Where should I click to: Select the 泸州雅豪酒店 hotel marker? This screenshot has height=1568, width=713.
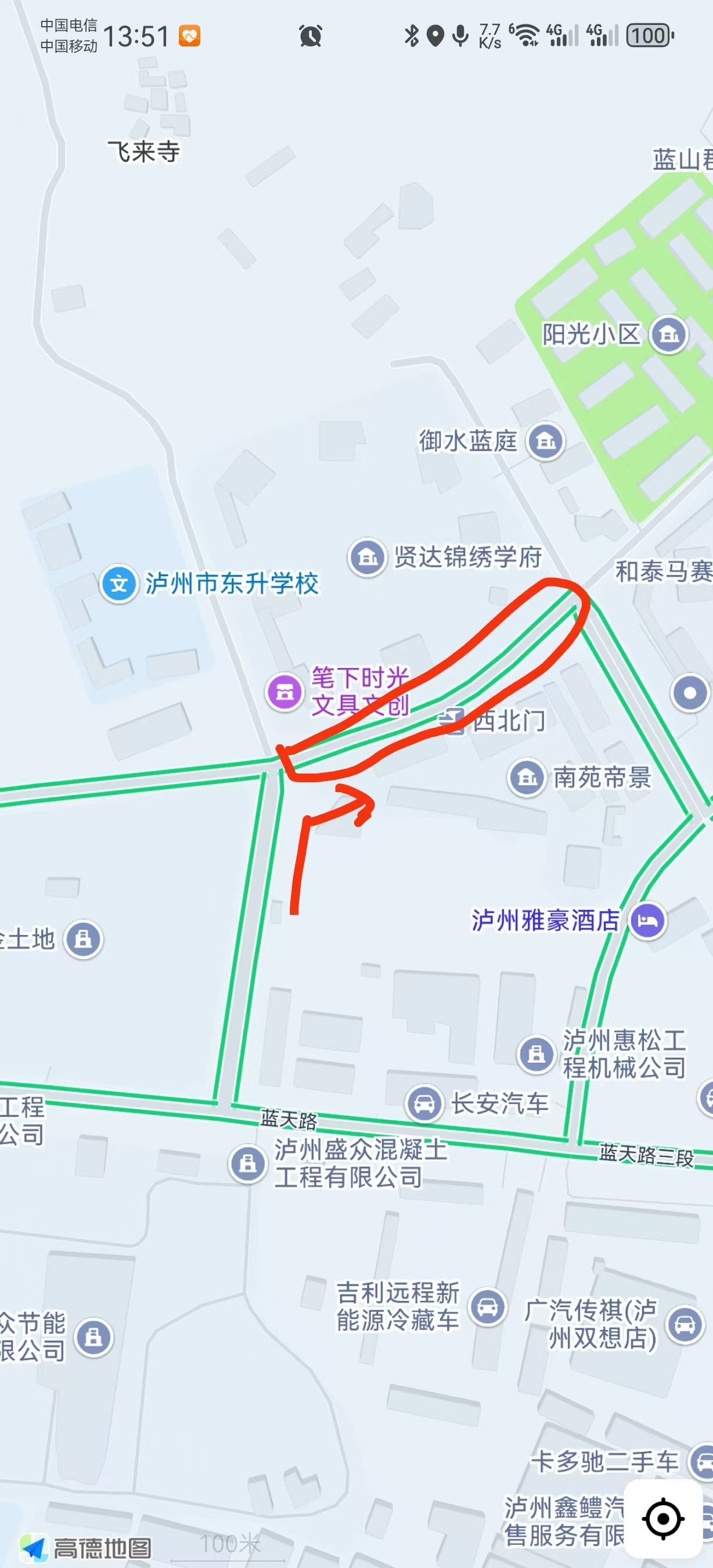(647, 920)
